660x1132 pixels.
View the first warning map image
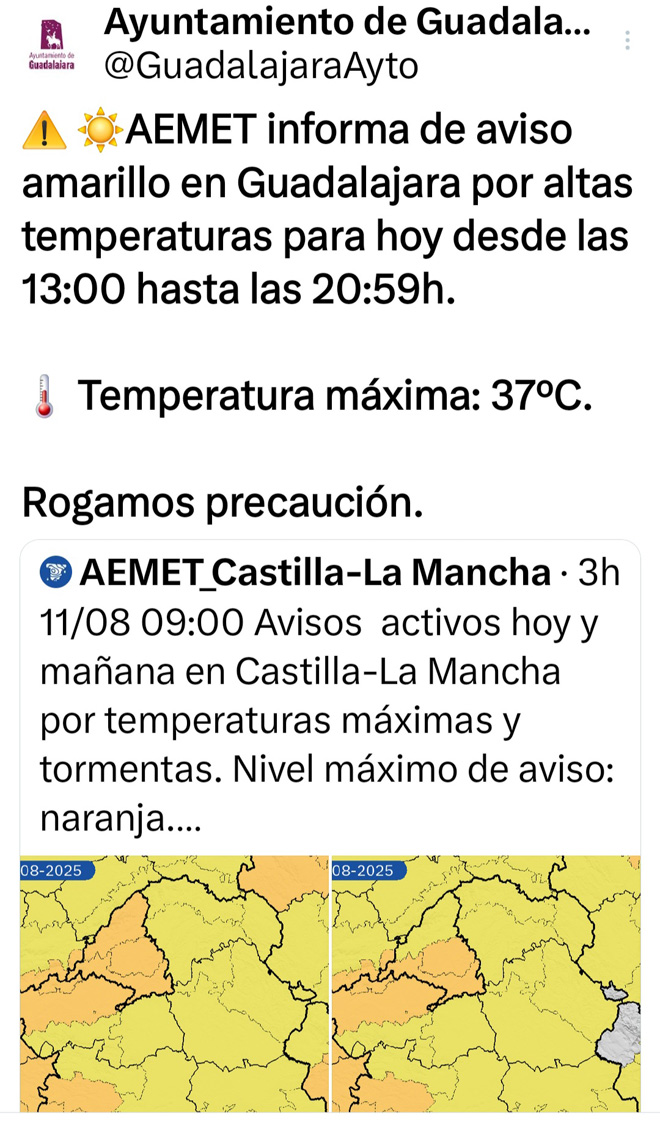click(174, 983)
